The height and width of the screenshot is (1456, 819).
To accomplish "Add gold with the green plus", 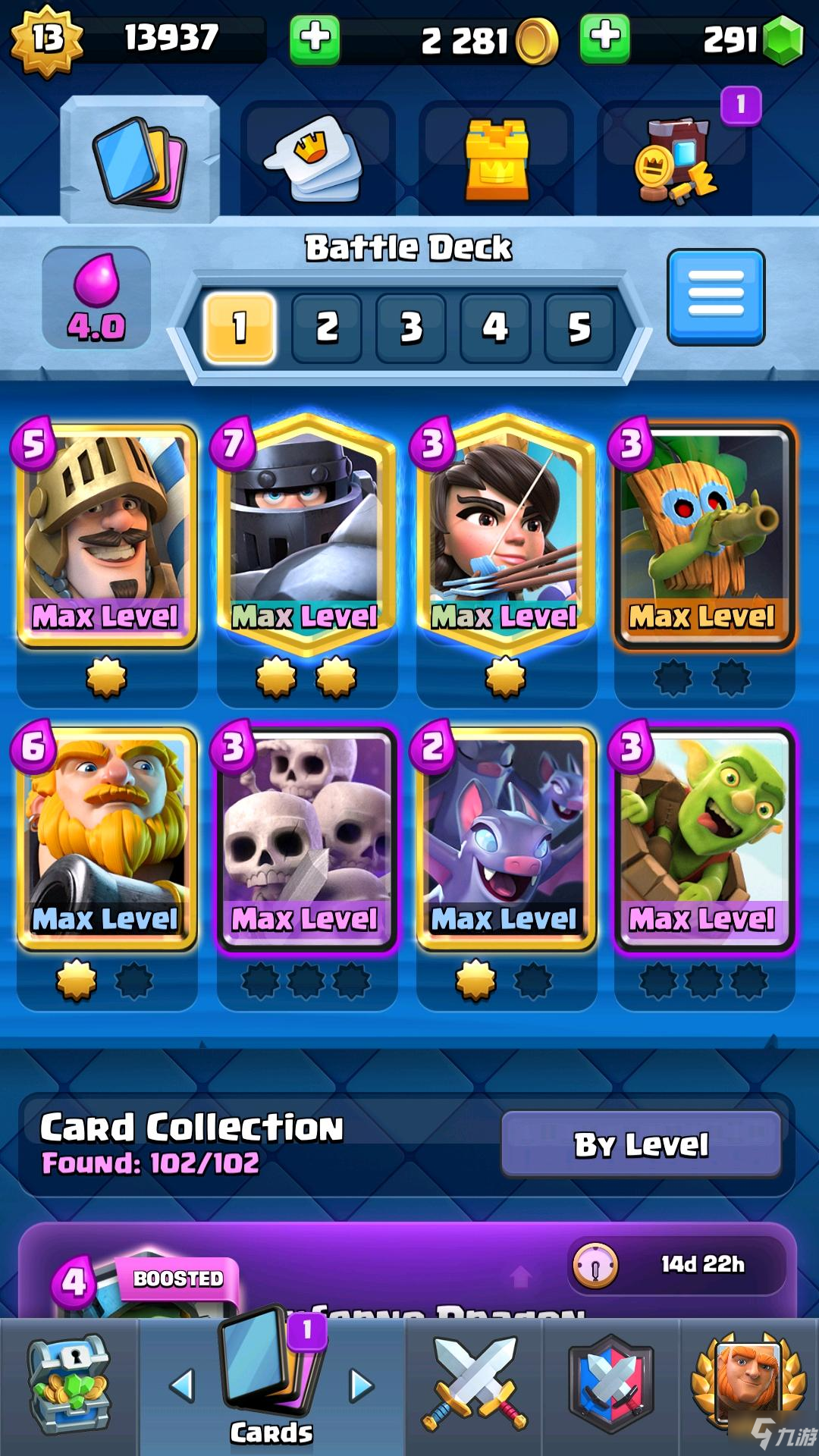I will pyautogui.click(x=315, y=38).
